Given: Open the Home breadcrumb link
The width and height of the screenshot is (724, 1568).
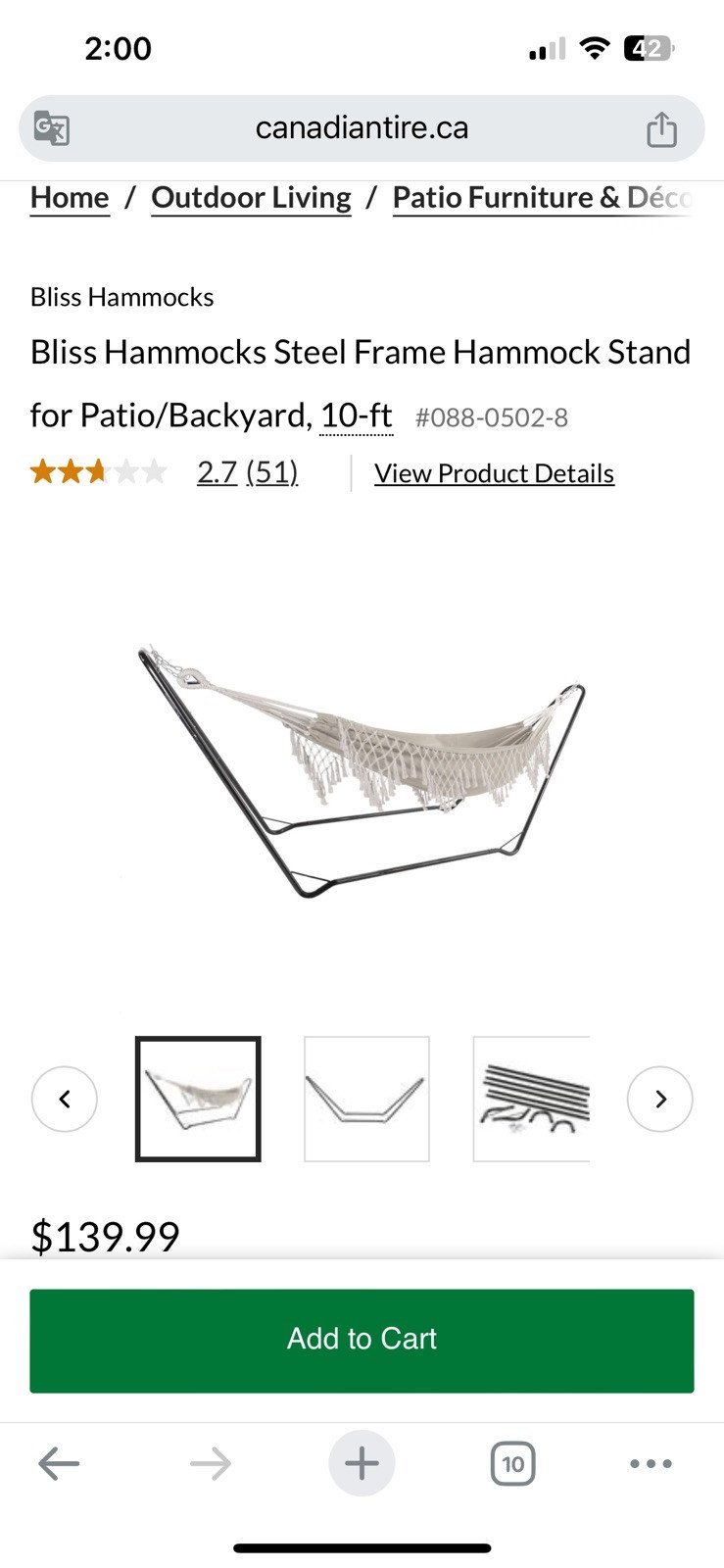Looking at the screenshot, I should (x=70, y=198).
